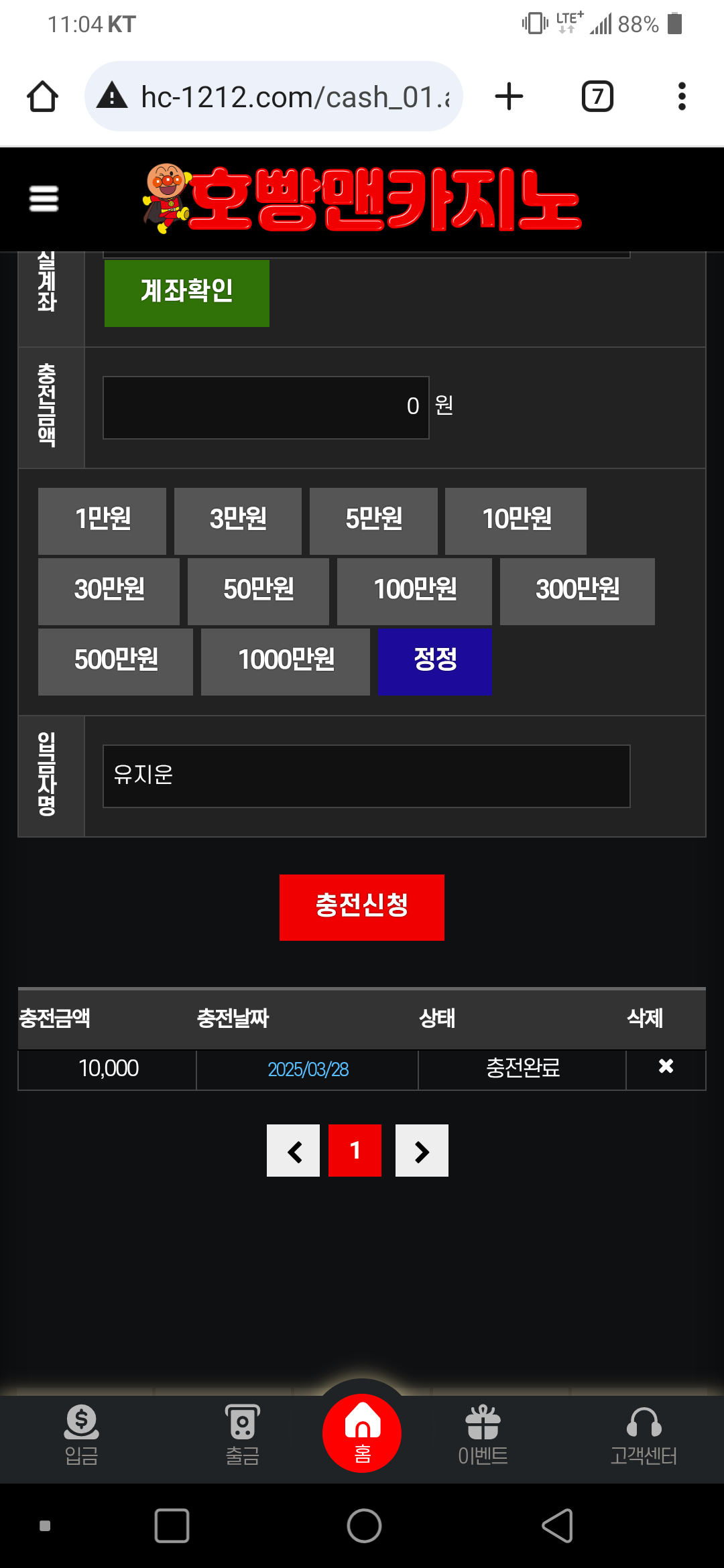Screen dimensions: 724x1568
Task: Choose the 10만원 amount
Action: pos(516,520)
